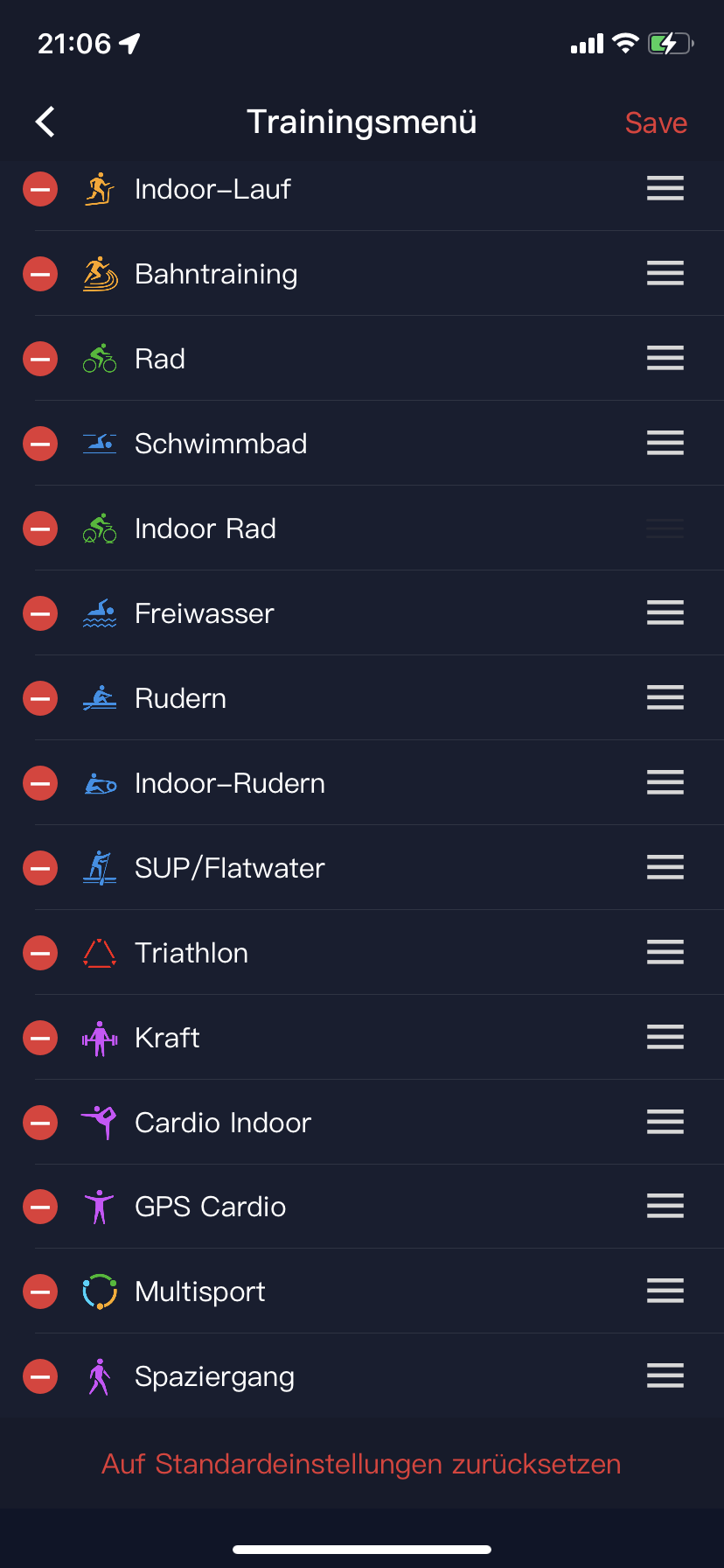This screenshot has height=1568, width=724.
Task: Delete Spaziergang activity
Action: [40, 1376]
